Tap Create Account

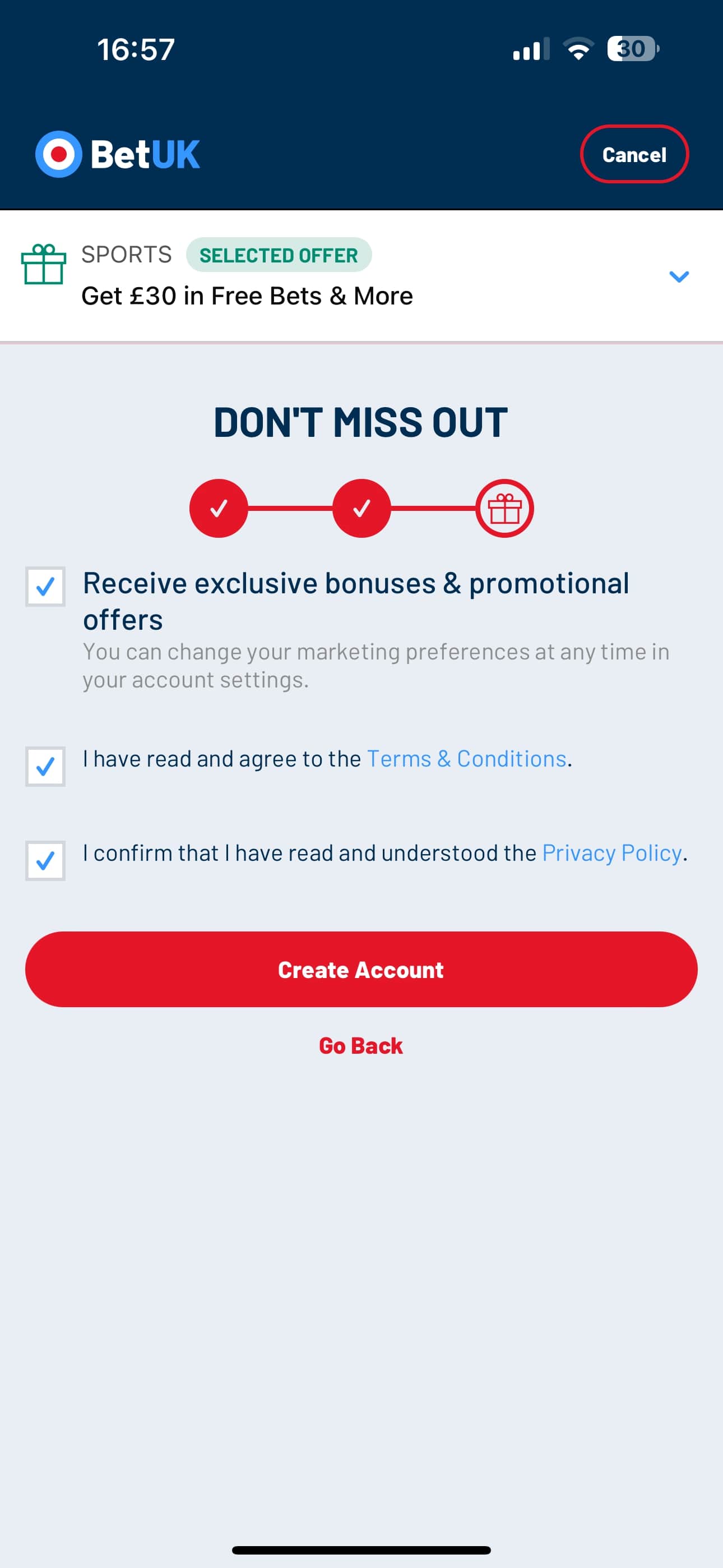tap(361, 969)
